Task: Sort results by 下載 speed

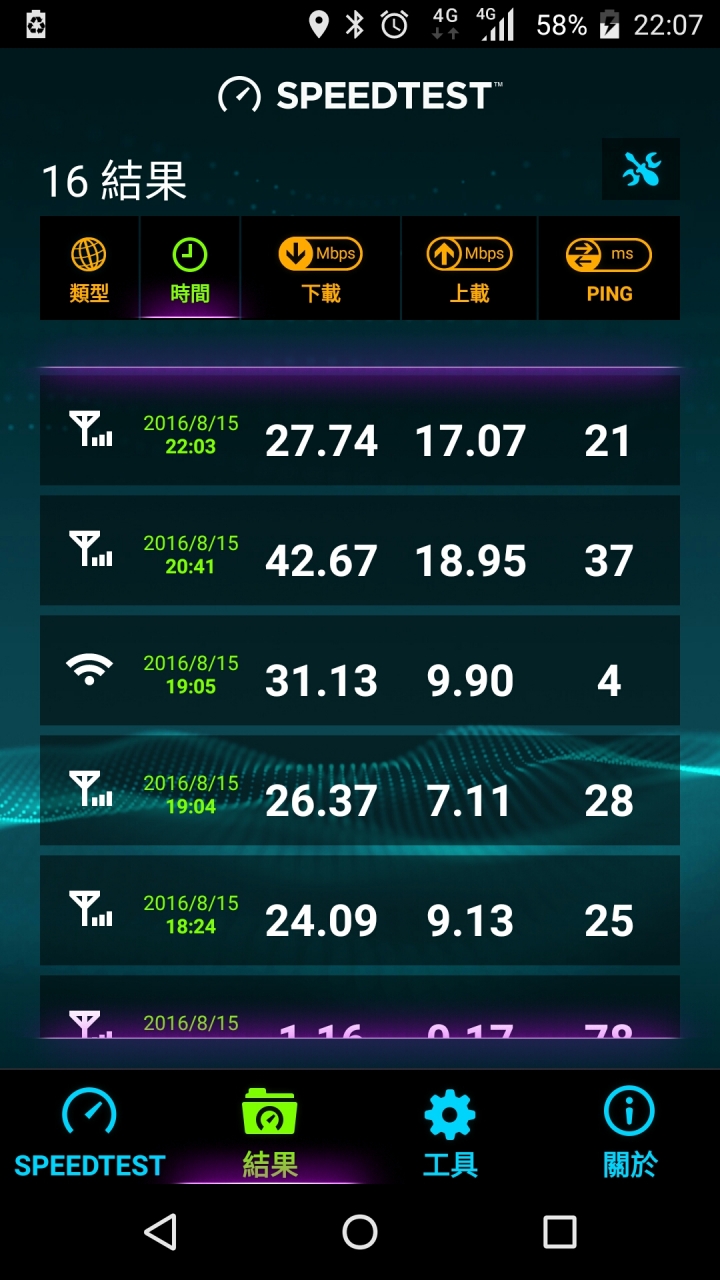Action: [321, 268]
